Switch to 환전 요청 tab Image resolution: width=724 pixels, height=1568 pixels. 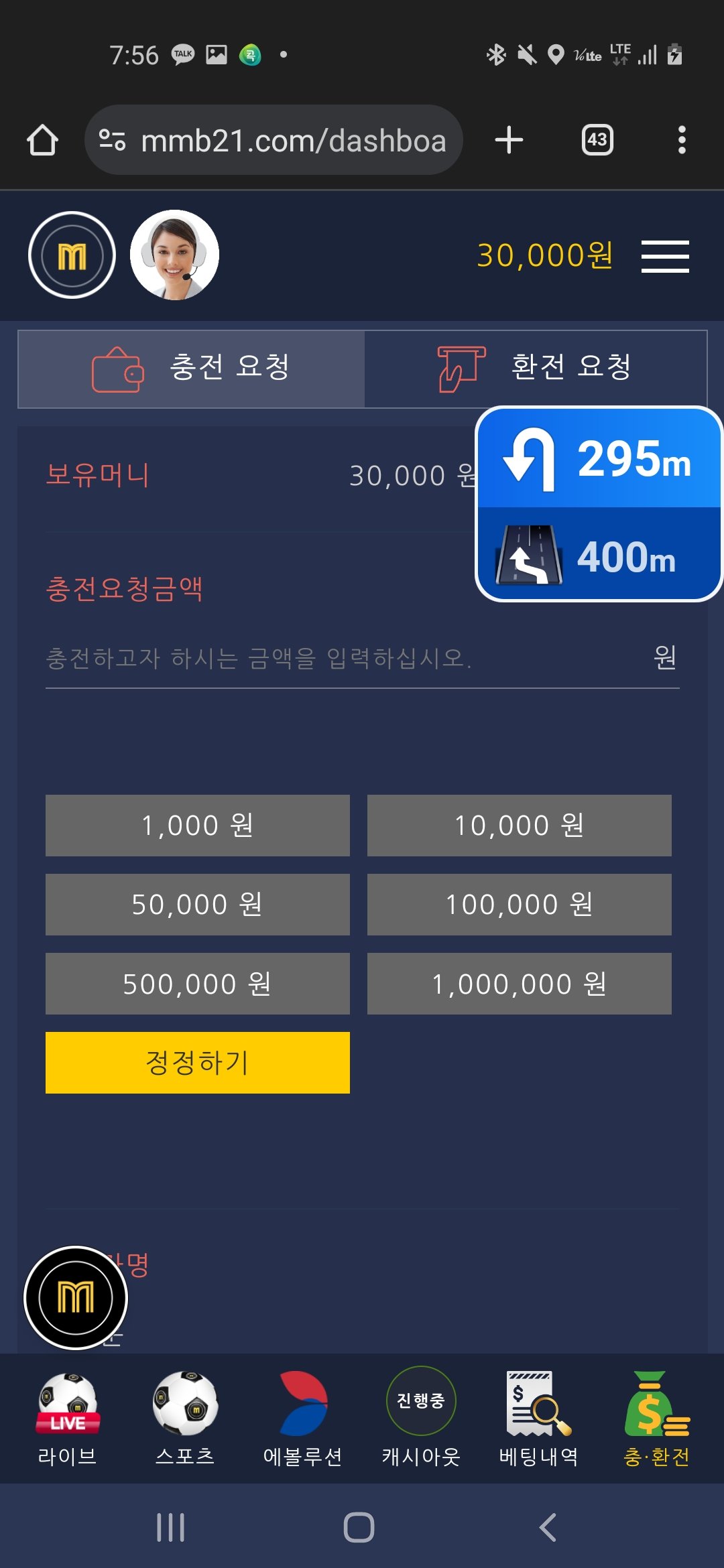[535, 368]
